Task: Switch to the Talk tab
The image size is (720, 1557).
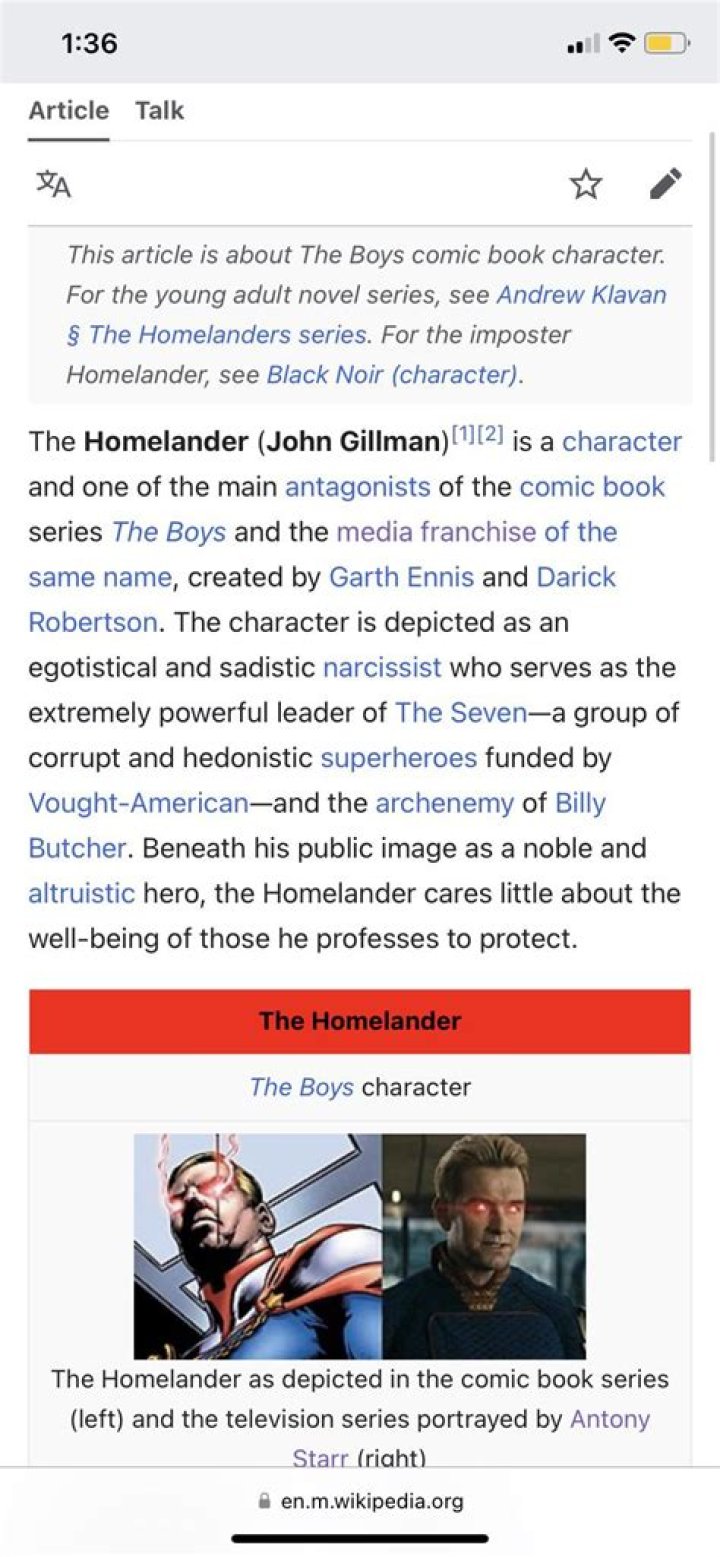Action: [160, 110]
